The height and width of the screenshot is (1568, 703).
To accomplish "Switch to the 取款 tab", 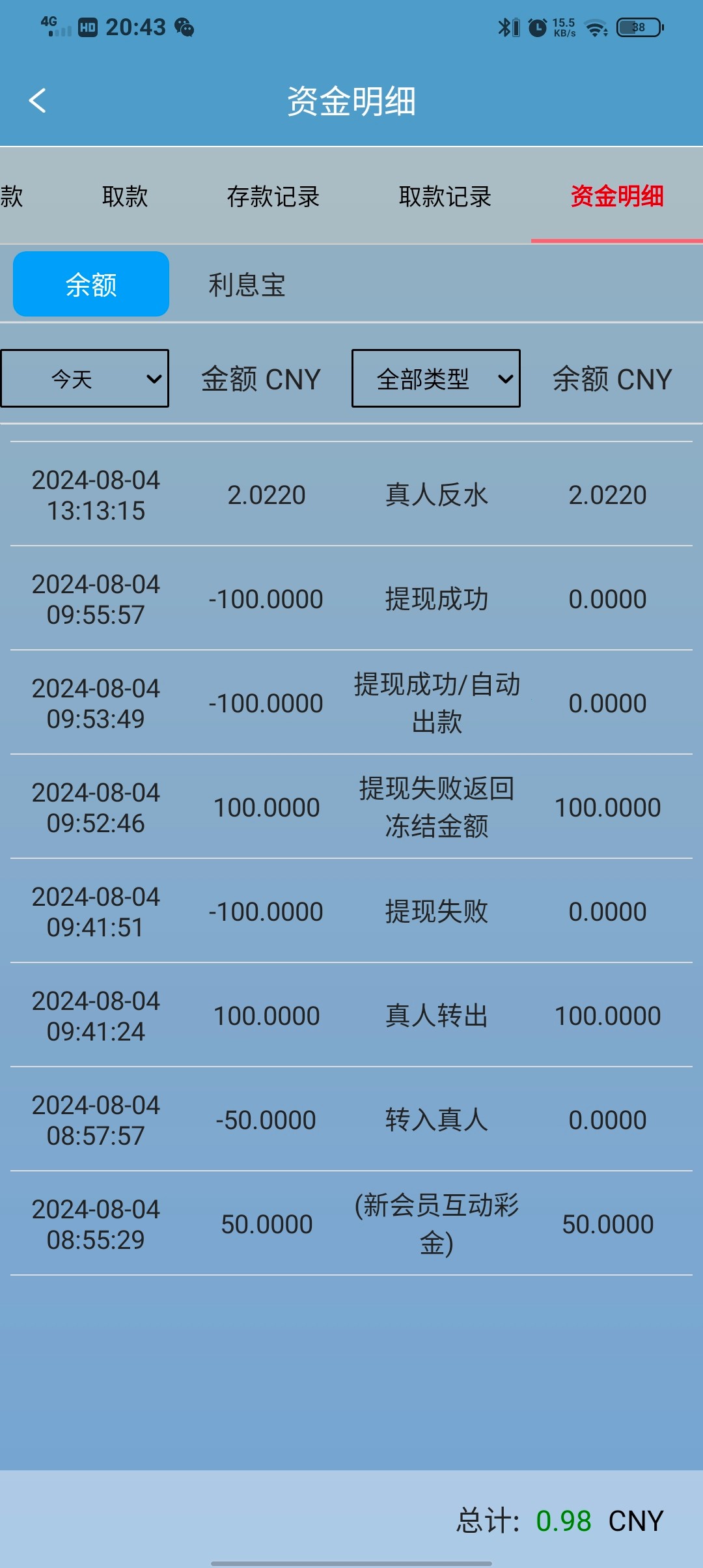I will click(x=125, y=196).
